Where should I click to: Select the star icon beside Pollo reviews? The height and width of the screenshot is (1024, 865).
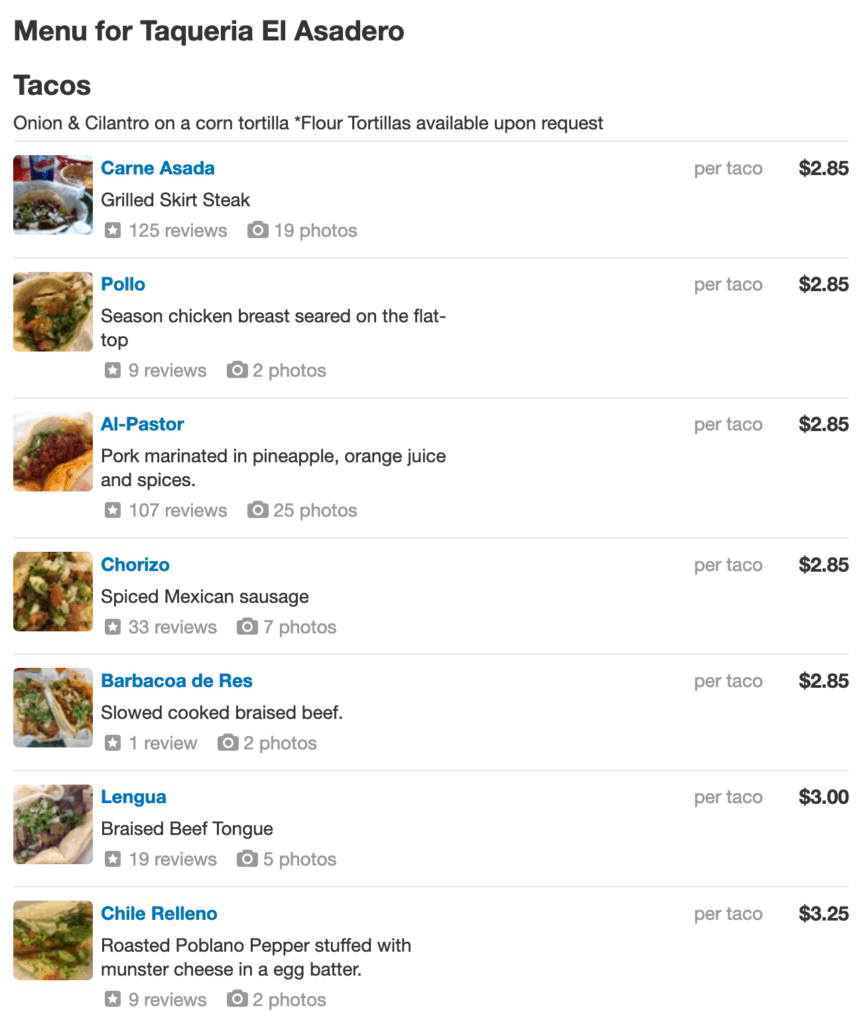point(111,370)
